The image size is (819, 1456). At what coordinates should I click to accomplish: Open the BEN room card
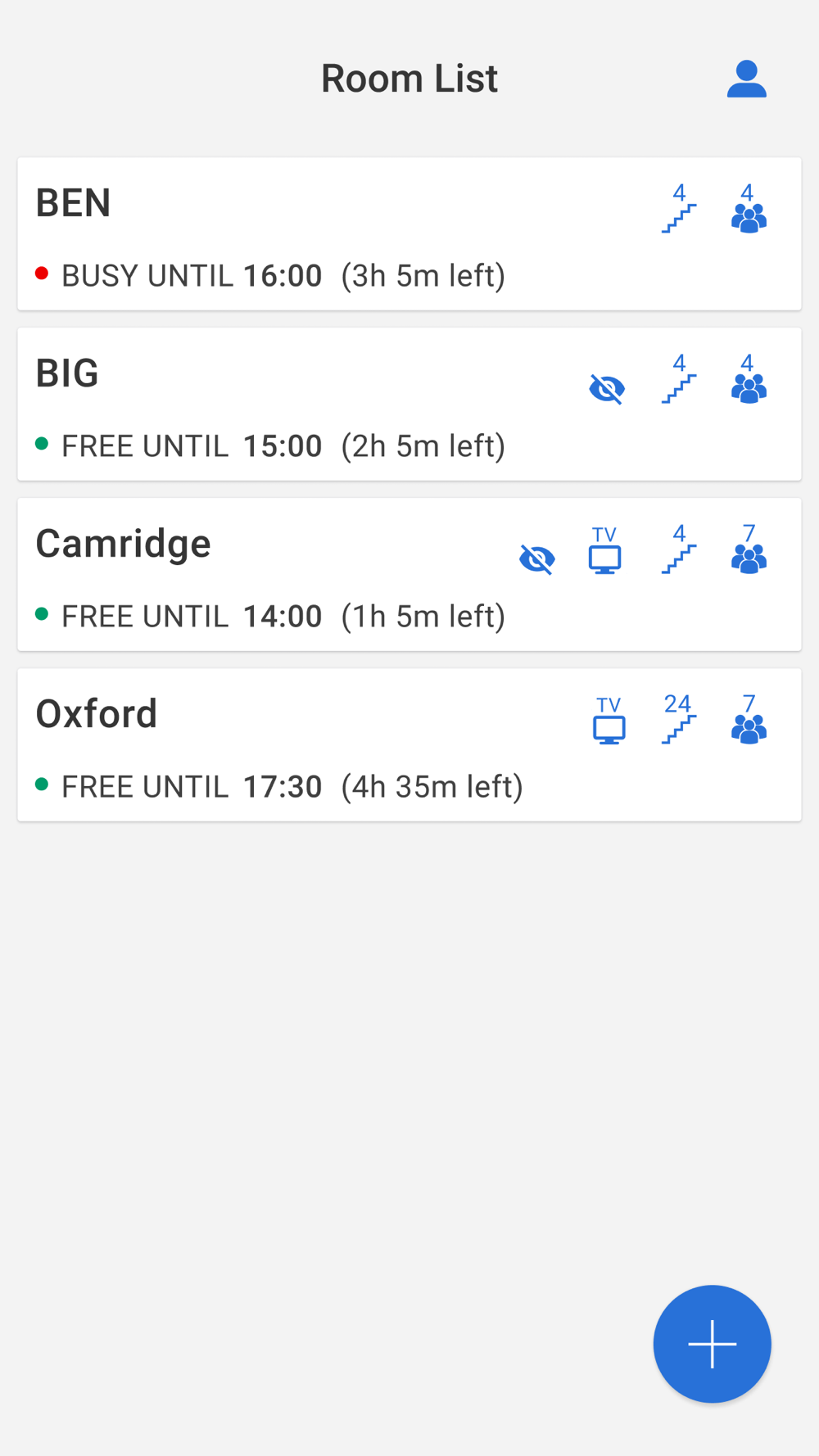coord(409,233)
